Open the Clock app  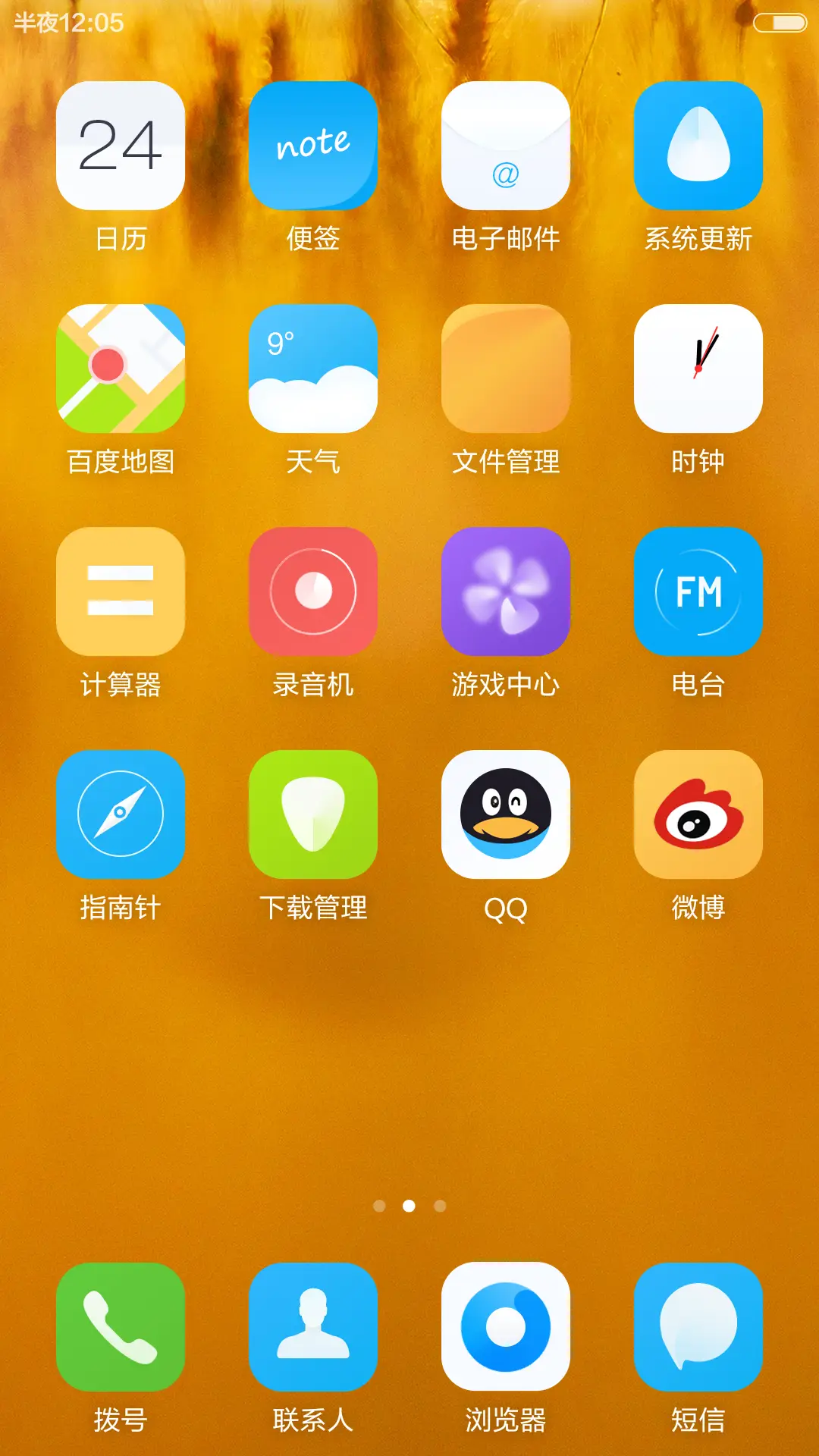click(698, 369)
